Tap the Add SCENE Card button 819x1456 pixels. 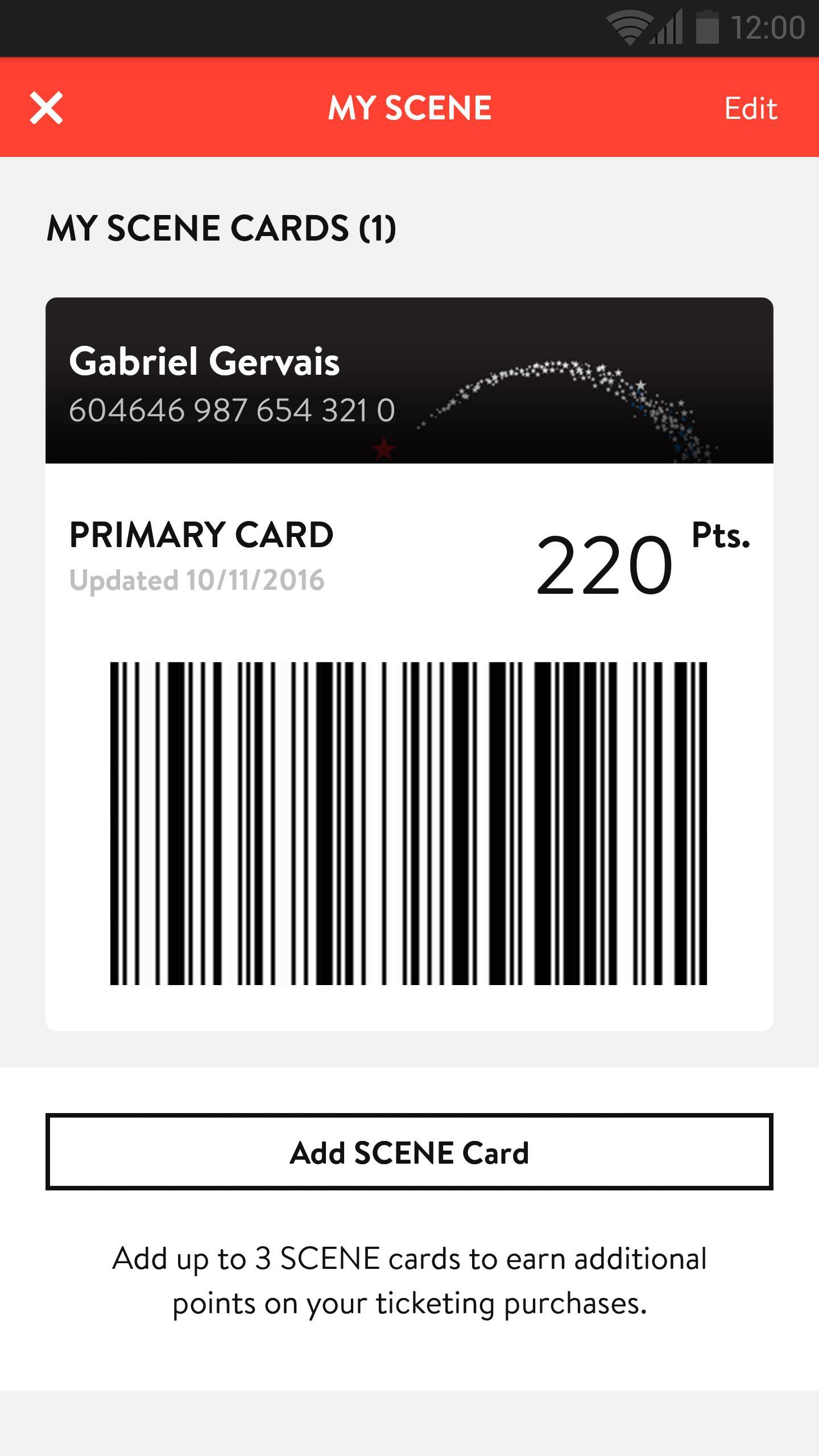[x=409, y=1153]
